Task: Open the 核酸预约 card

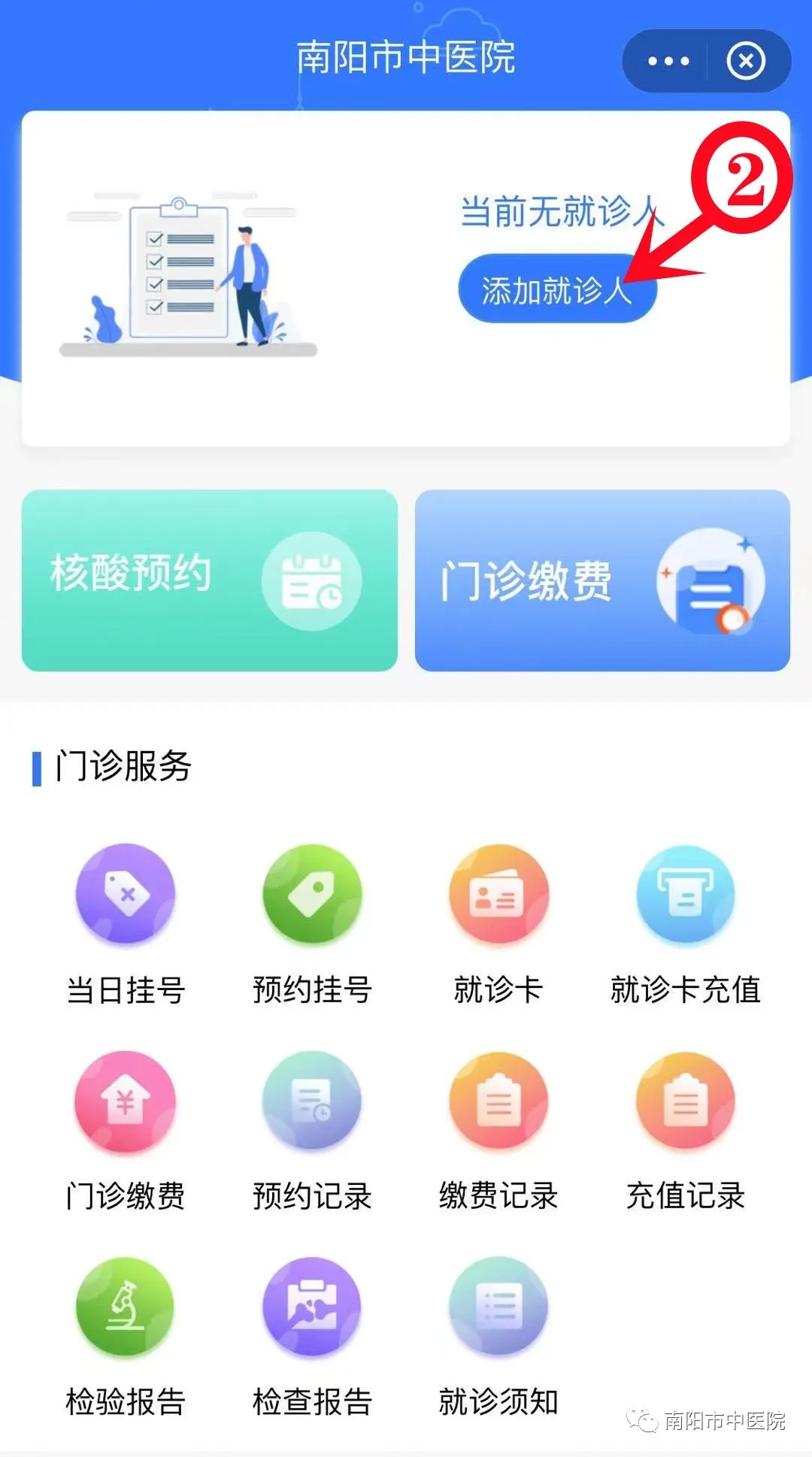Action: [209, 580]
